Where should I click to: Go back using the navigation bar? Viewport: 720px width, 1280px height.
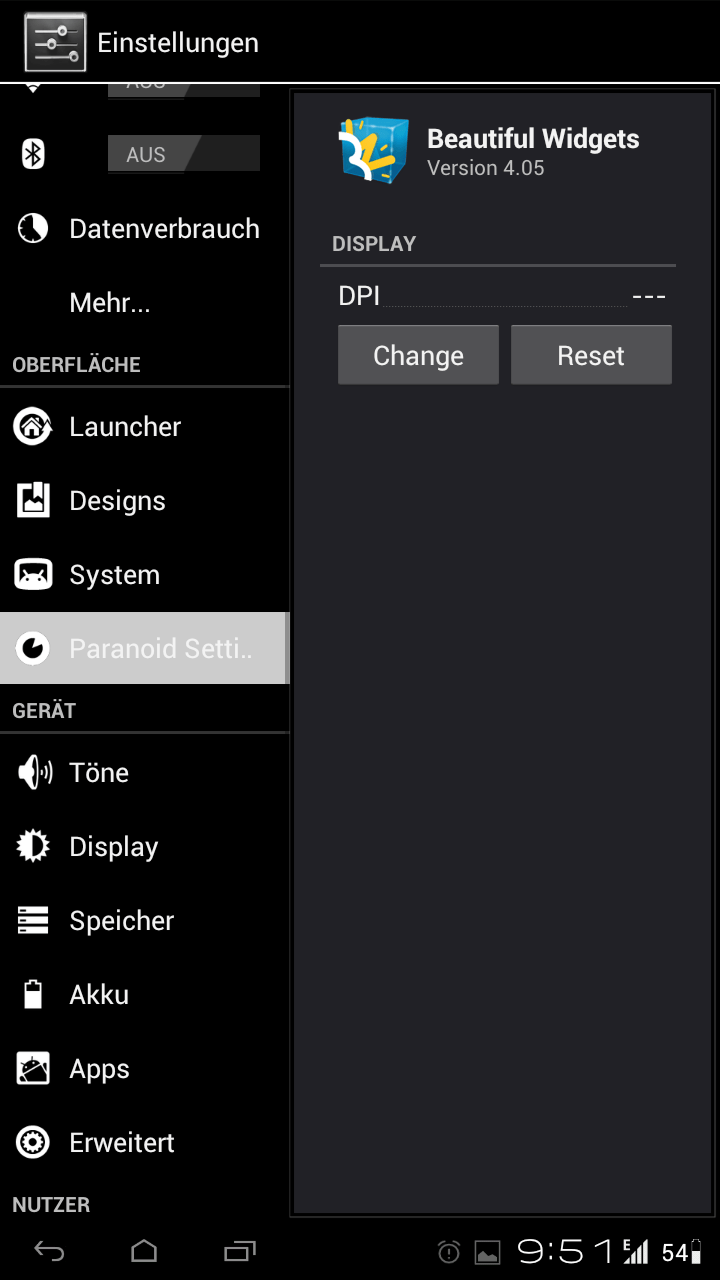(49, 1251)
